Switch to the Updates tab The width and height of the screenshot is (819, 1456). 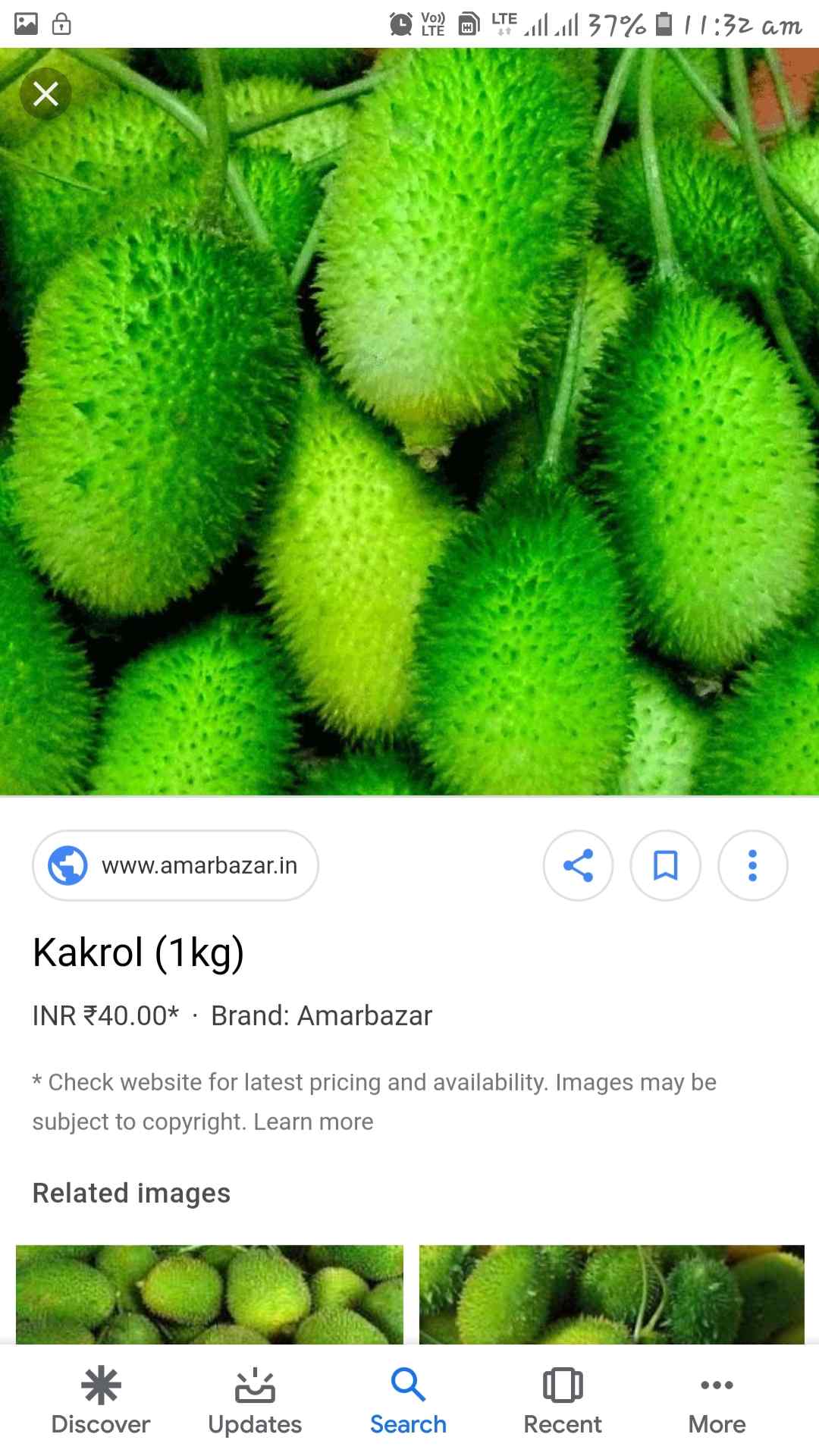[255, 1401]
